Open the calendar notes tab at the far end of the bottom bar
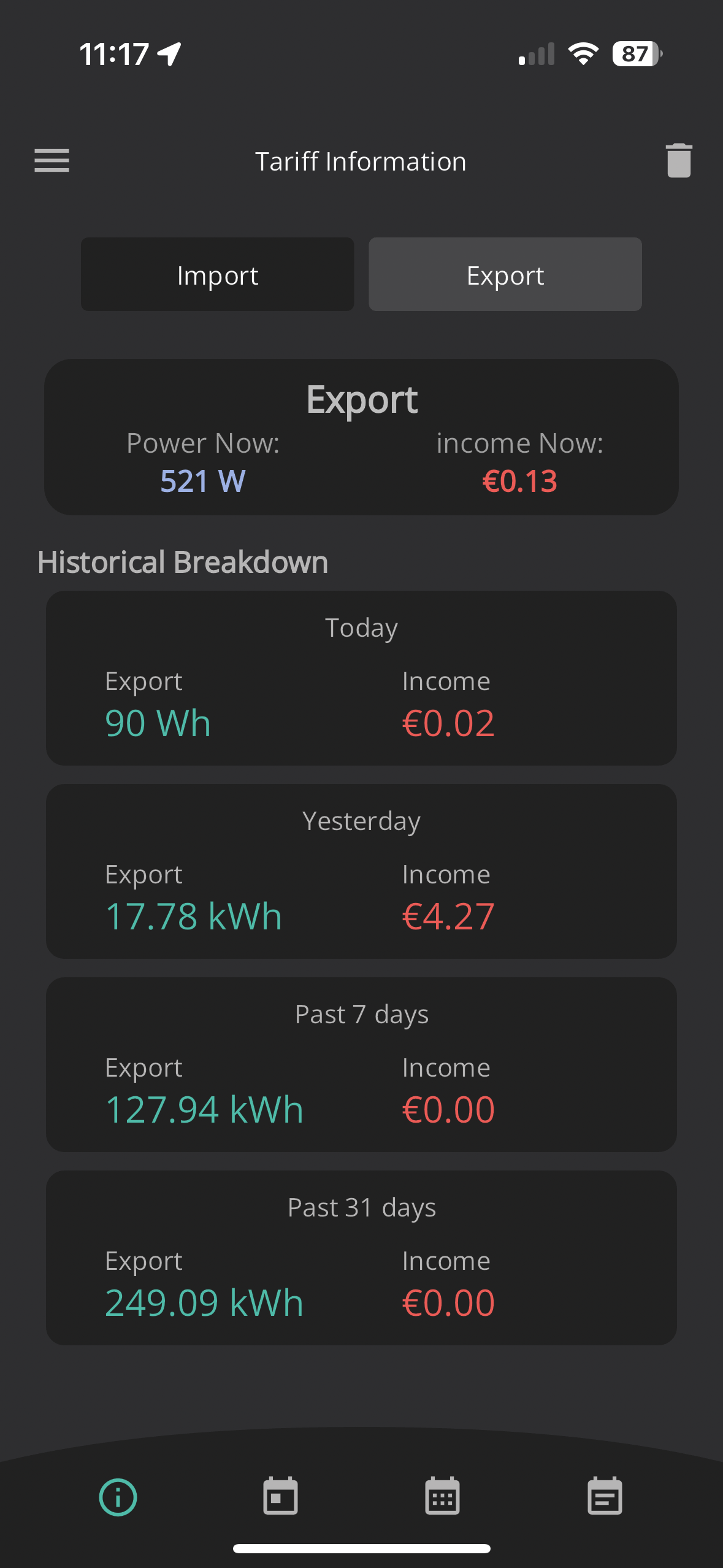 tap(605, 1496)
